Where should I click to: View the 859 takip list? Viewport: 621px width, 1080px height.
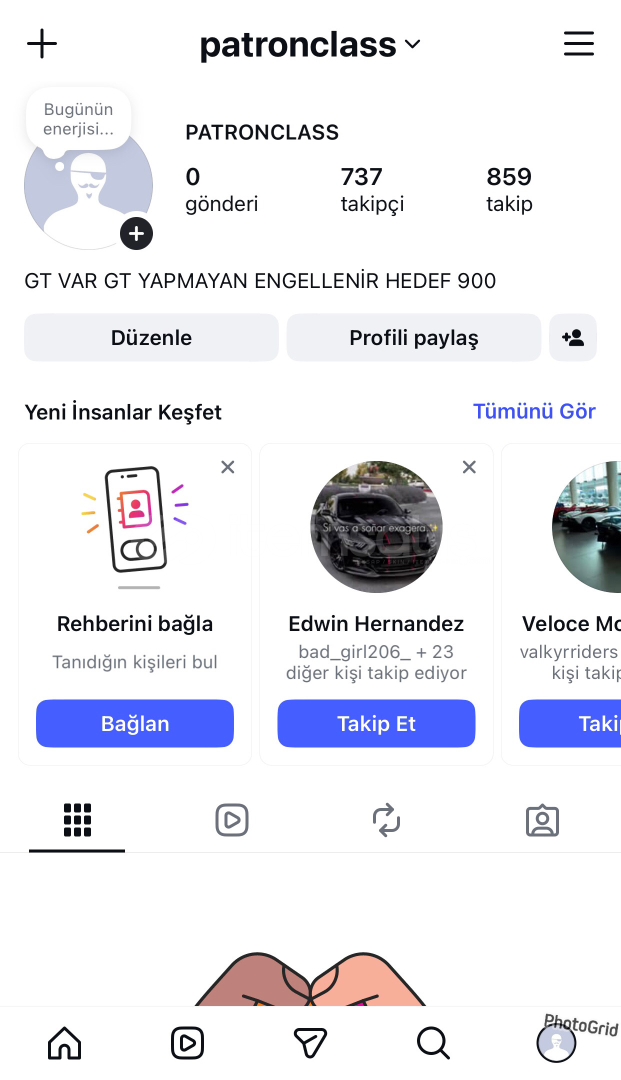(509, 189)
